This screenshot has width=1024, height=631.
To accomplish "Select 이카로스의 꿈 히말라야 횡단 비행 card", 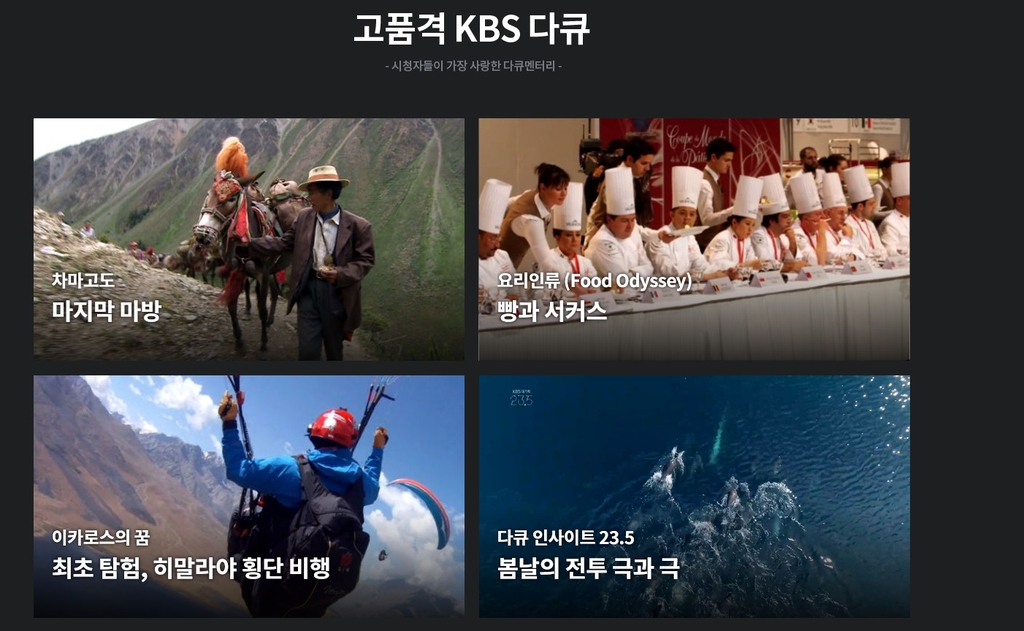I will click(248, 496).
